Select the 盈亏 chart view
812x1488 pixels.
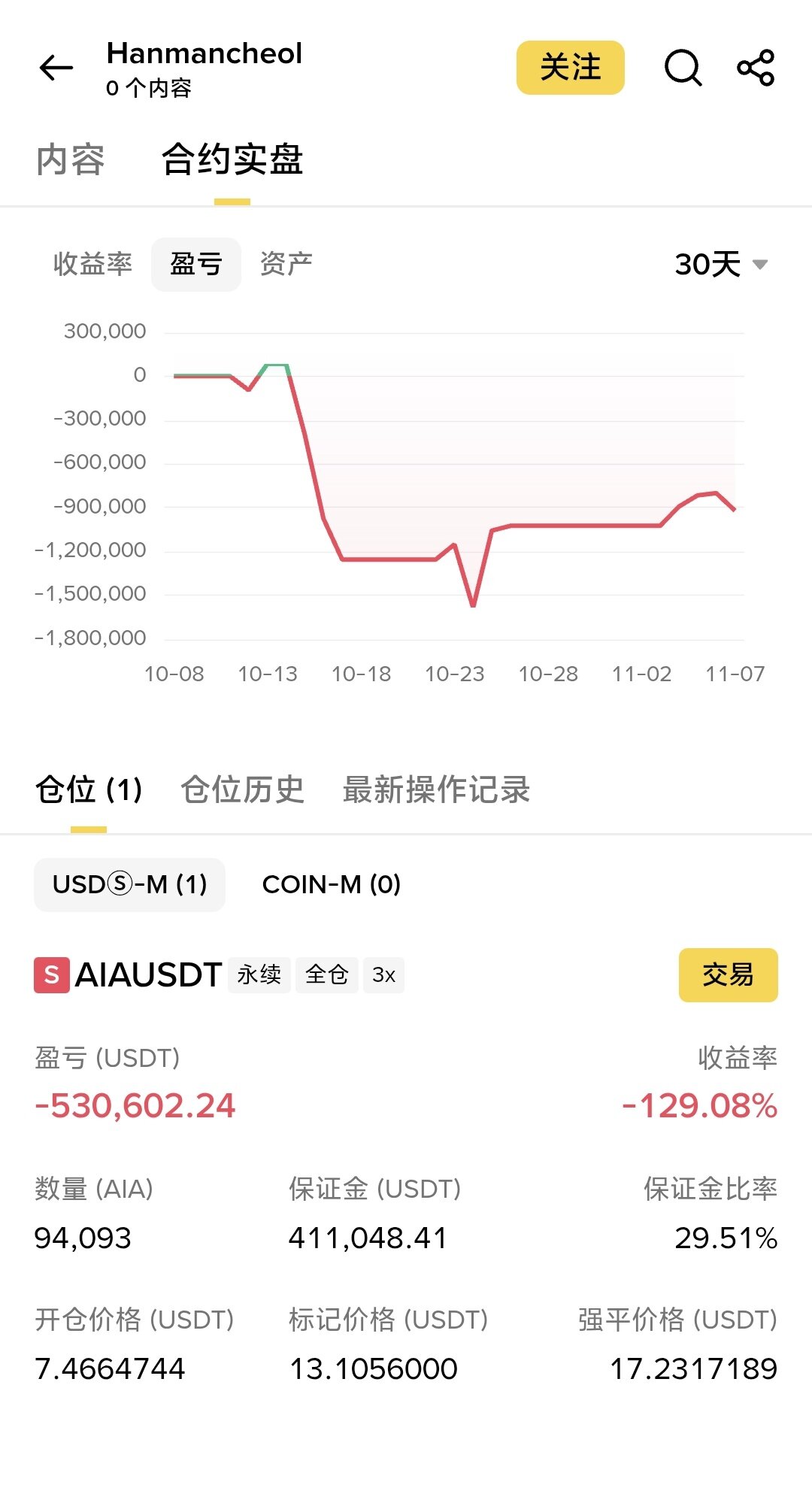point(196,264)
